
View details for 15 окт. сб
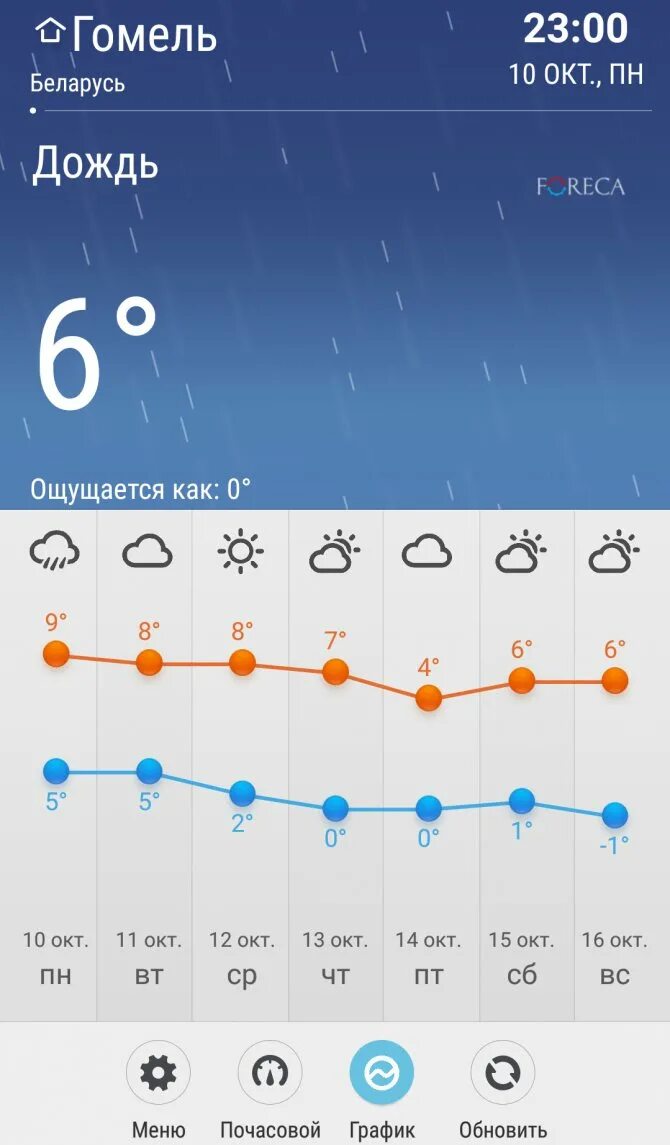(x=521, y=957)
